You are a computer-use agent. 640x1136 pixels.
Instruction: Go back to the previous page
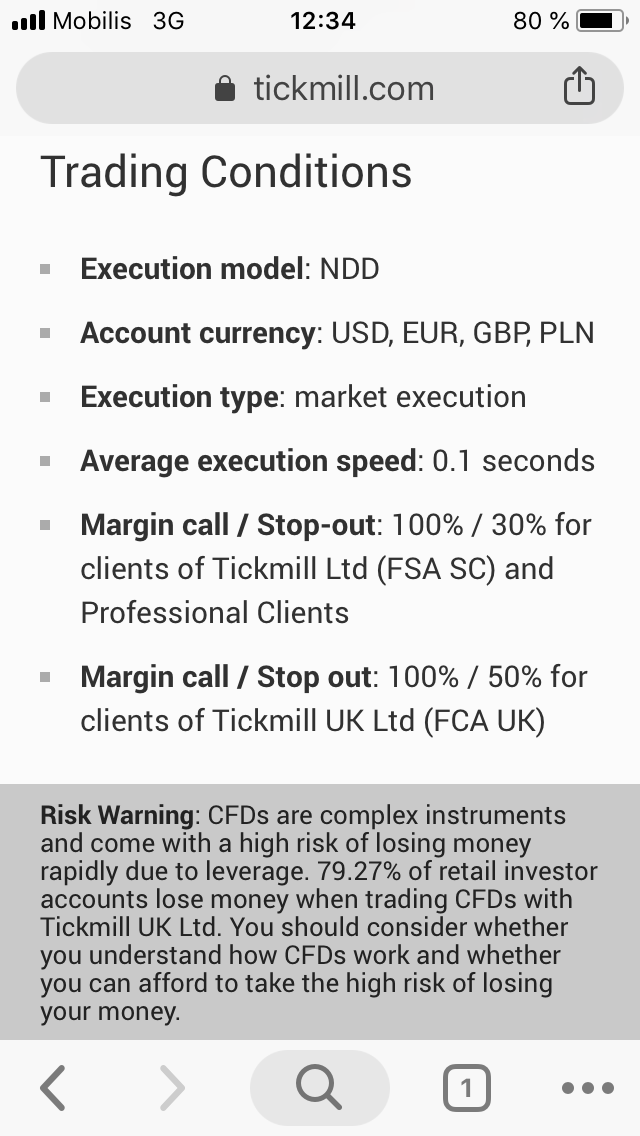(53, 1087)
